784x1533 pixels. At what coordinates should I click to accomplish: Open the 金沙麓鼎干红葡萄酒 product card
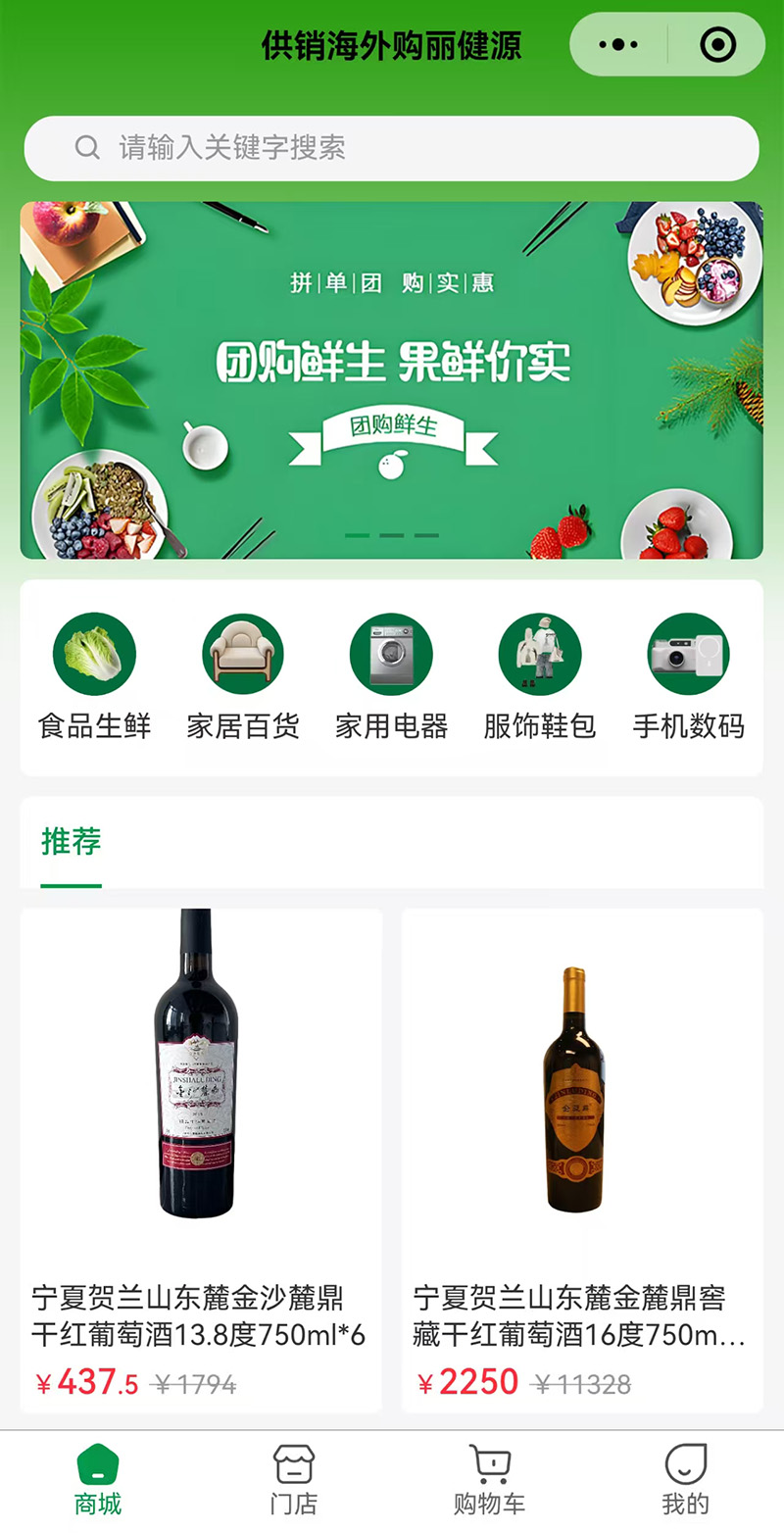[201, 1161]
